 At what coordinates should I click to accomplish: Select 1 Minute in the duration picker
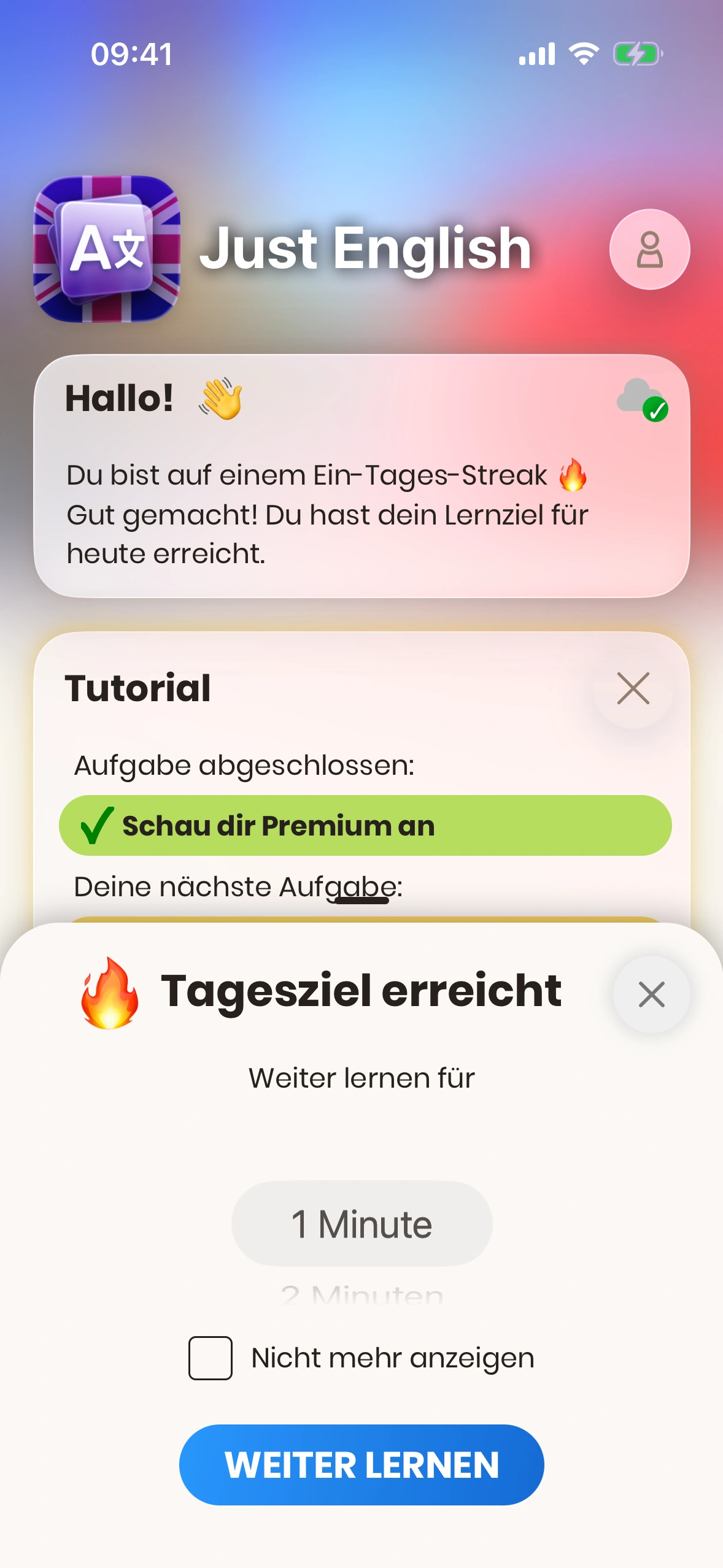361,1224
